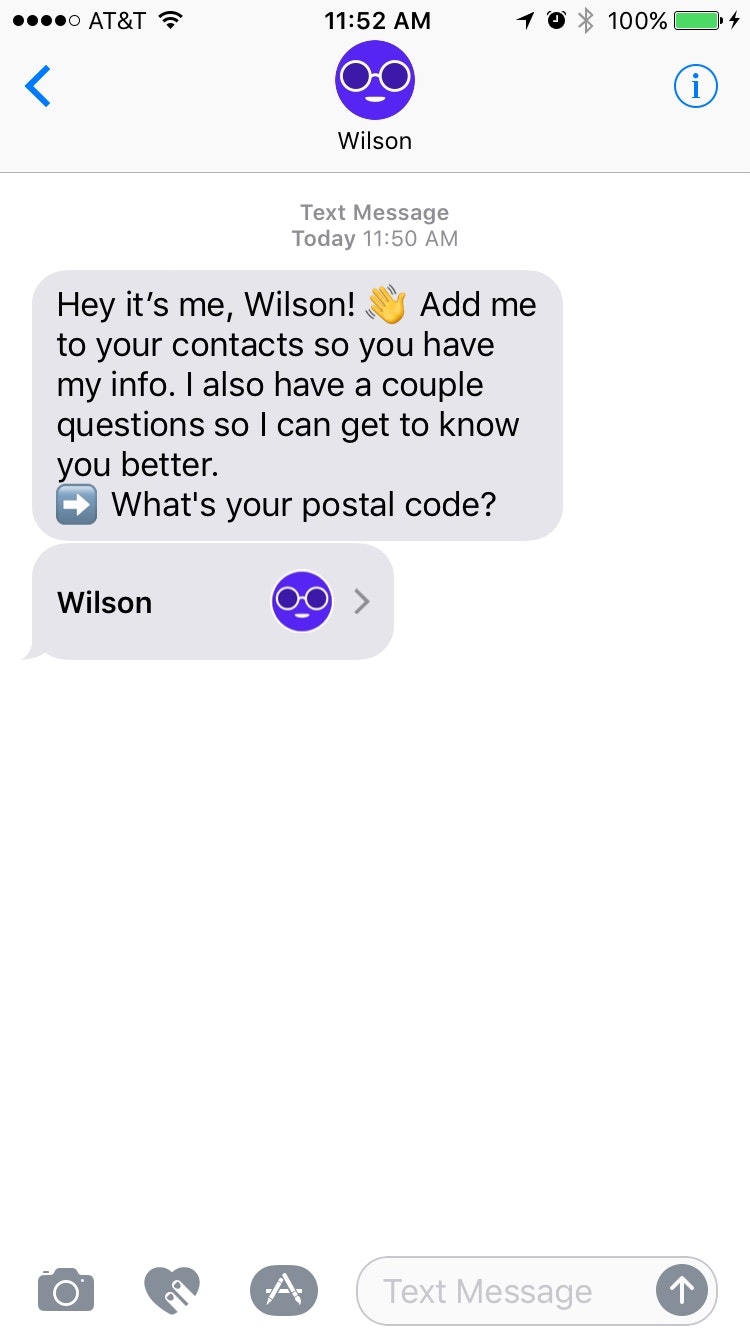750x1334 pixels.
Task: Open the camera to attach photo
Action: 66,1290
